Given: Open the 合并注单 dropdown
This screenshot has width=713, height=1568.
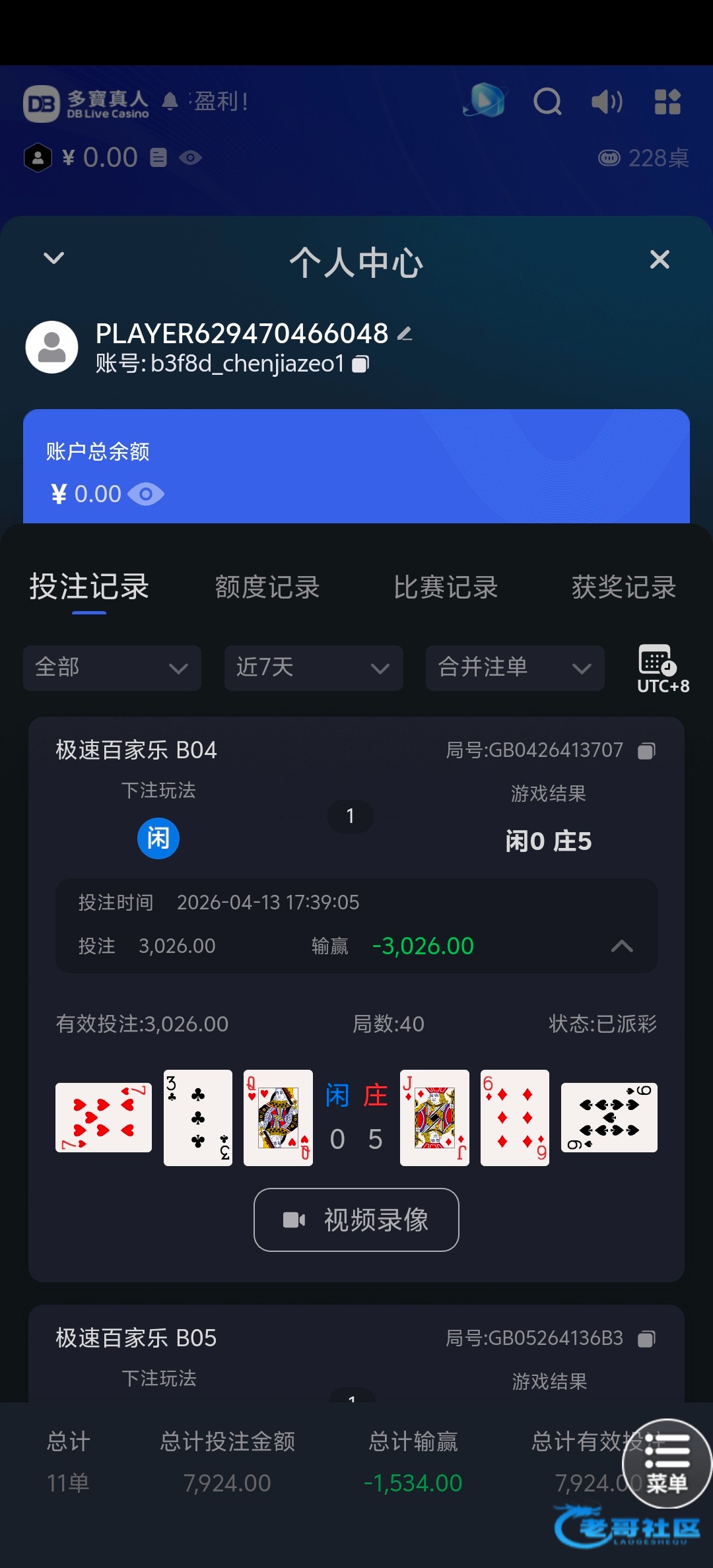Looking at the screenshot, I should click(515, 668).
